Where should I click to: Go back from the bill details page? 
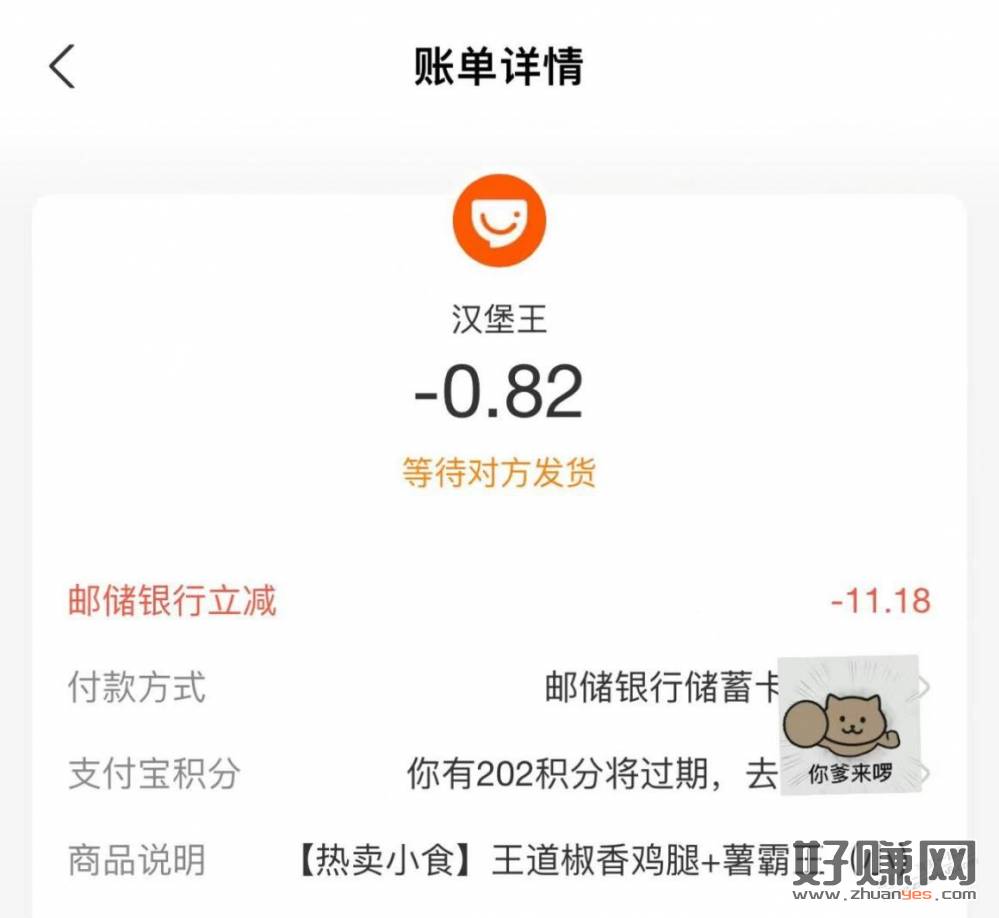coord(62,67)
